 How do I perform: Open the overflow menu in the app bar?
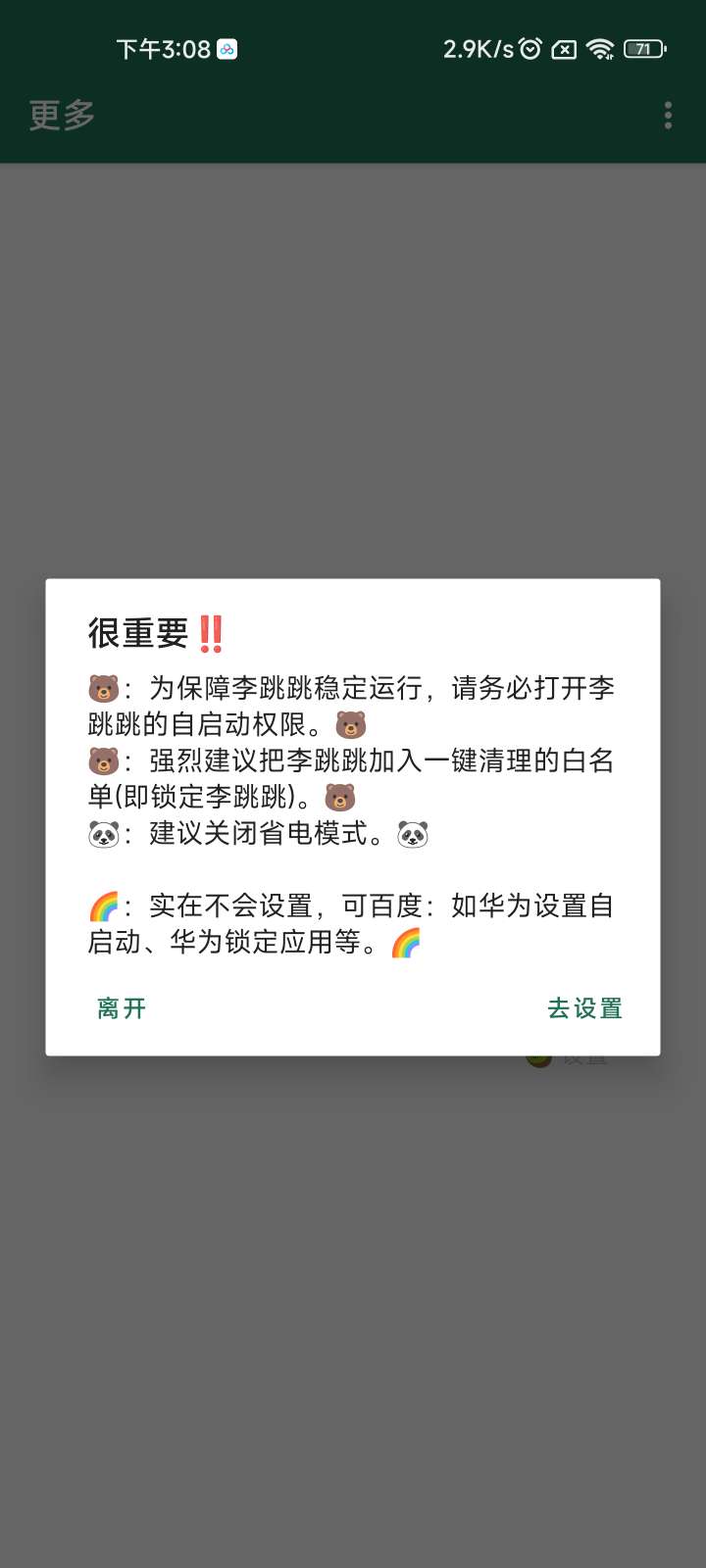(668, 116)
